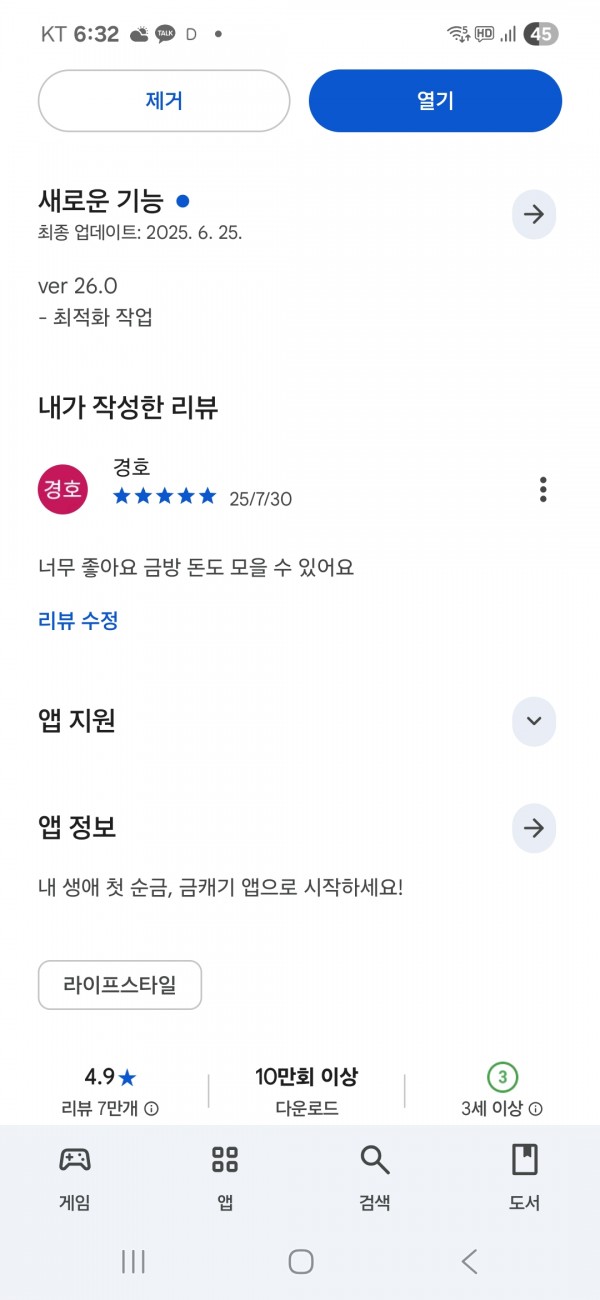This screenshot has height=1300, width=600.
Task: Switch to the 도서 tab
Action: 525,1178
